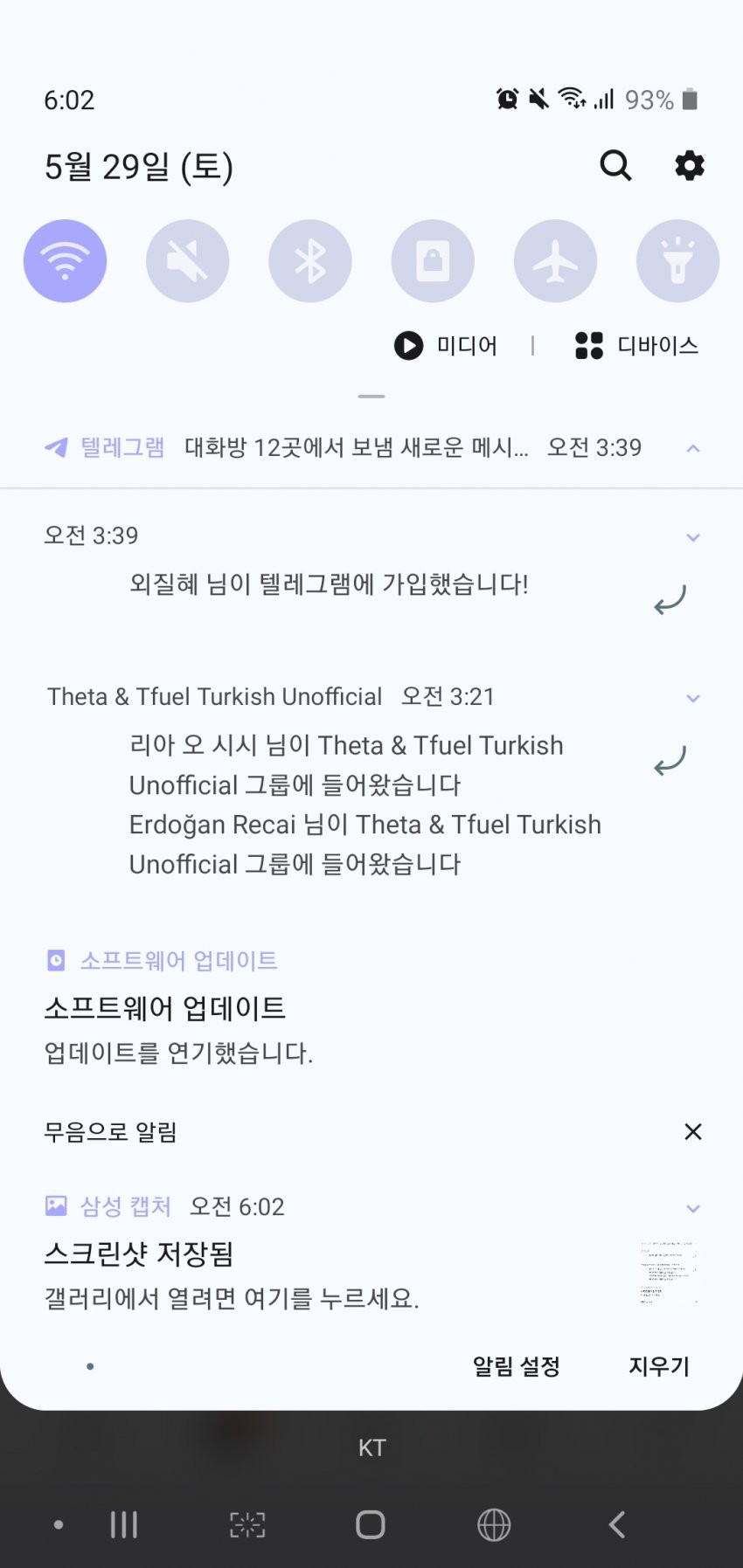Image resolution: width=743 pixels, height=1568 pixels.
Task: Open the 디바이스 devices panel
Action: tap(637, 346)
